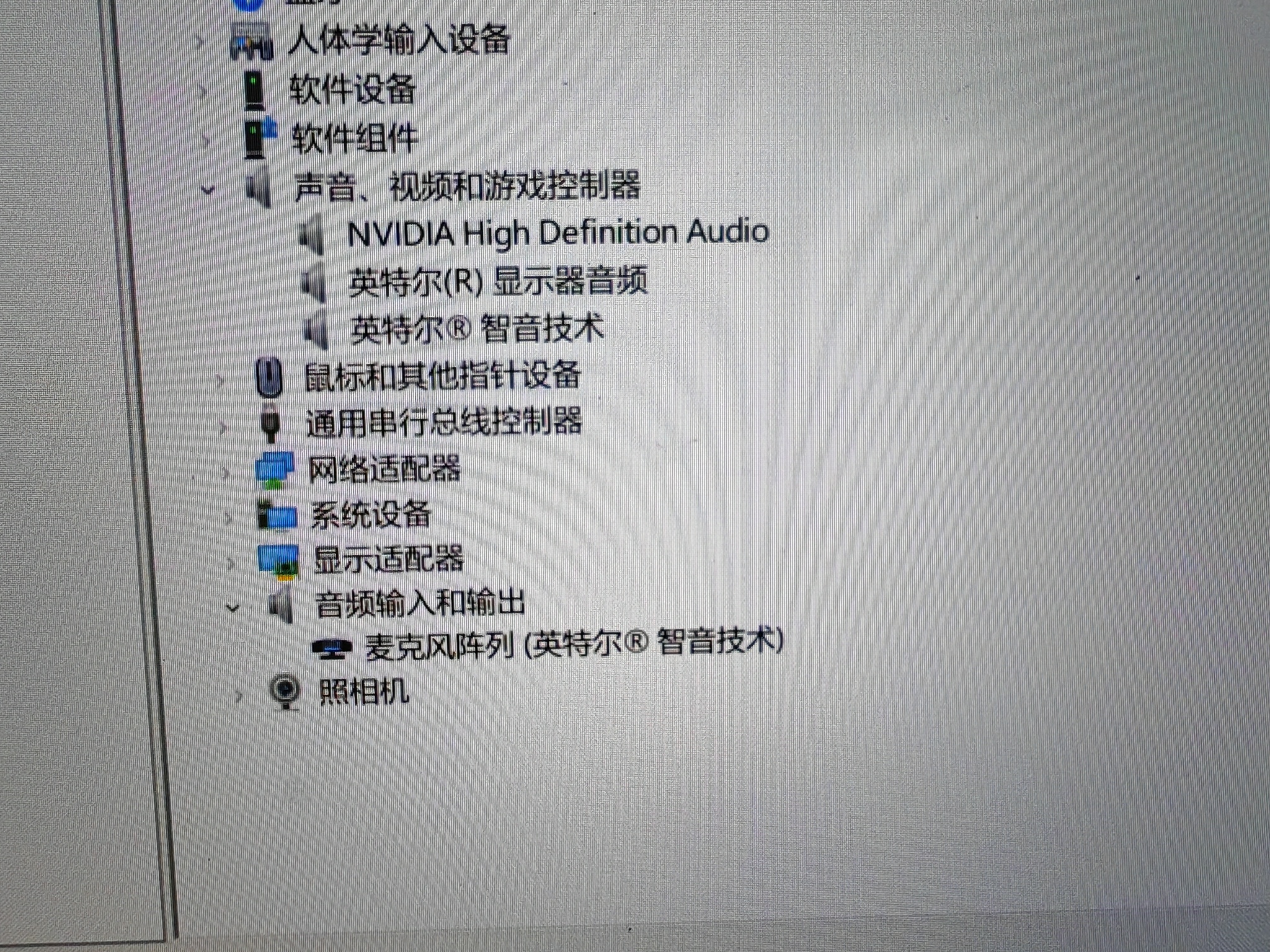Select the 网络适配器 tree item
Screen dimensions: 1270x952
[384, 469]
